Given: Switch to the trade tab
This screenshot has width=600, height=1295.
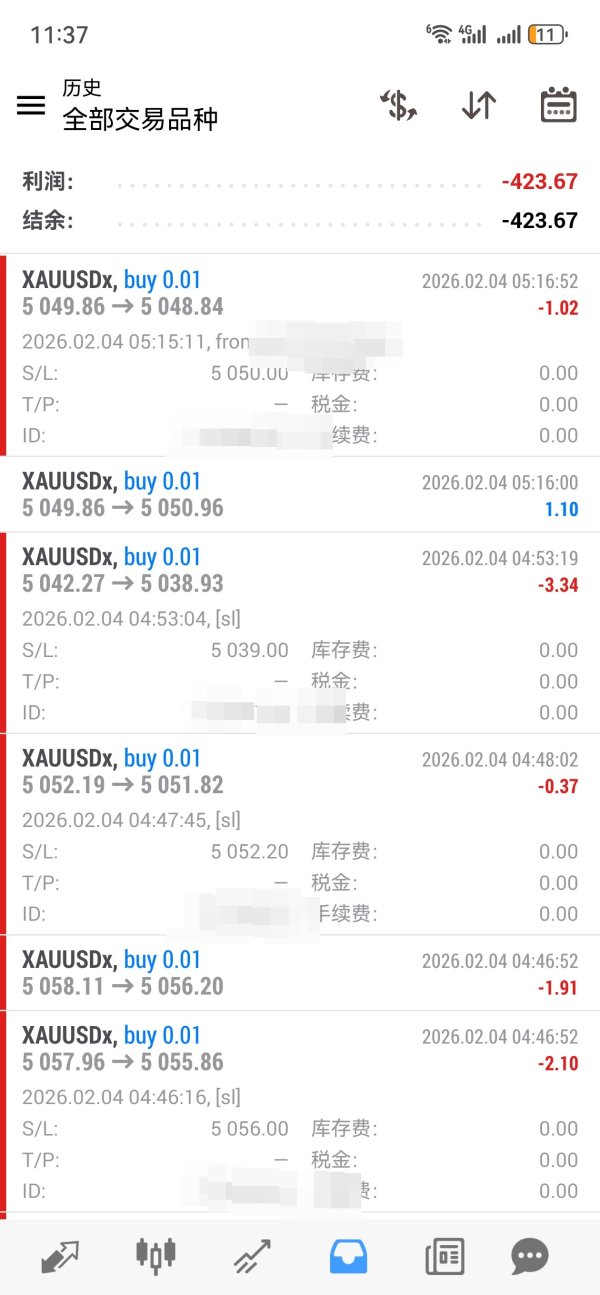Looking at the screenshot, I should (x=252, y=1255).
